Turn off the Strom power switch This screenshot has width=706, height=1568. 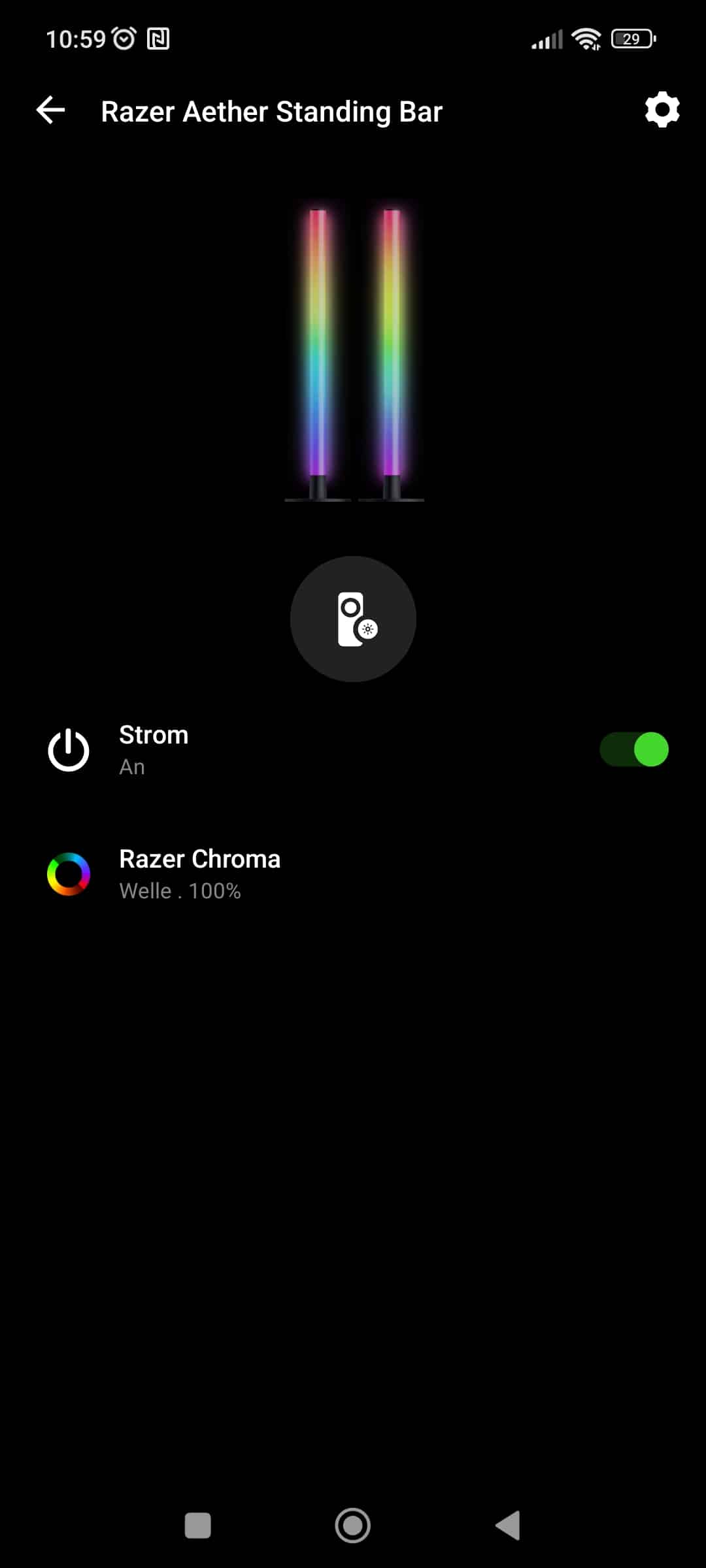pyautogui.click(x=633, y=749)
